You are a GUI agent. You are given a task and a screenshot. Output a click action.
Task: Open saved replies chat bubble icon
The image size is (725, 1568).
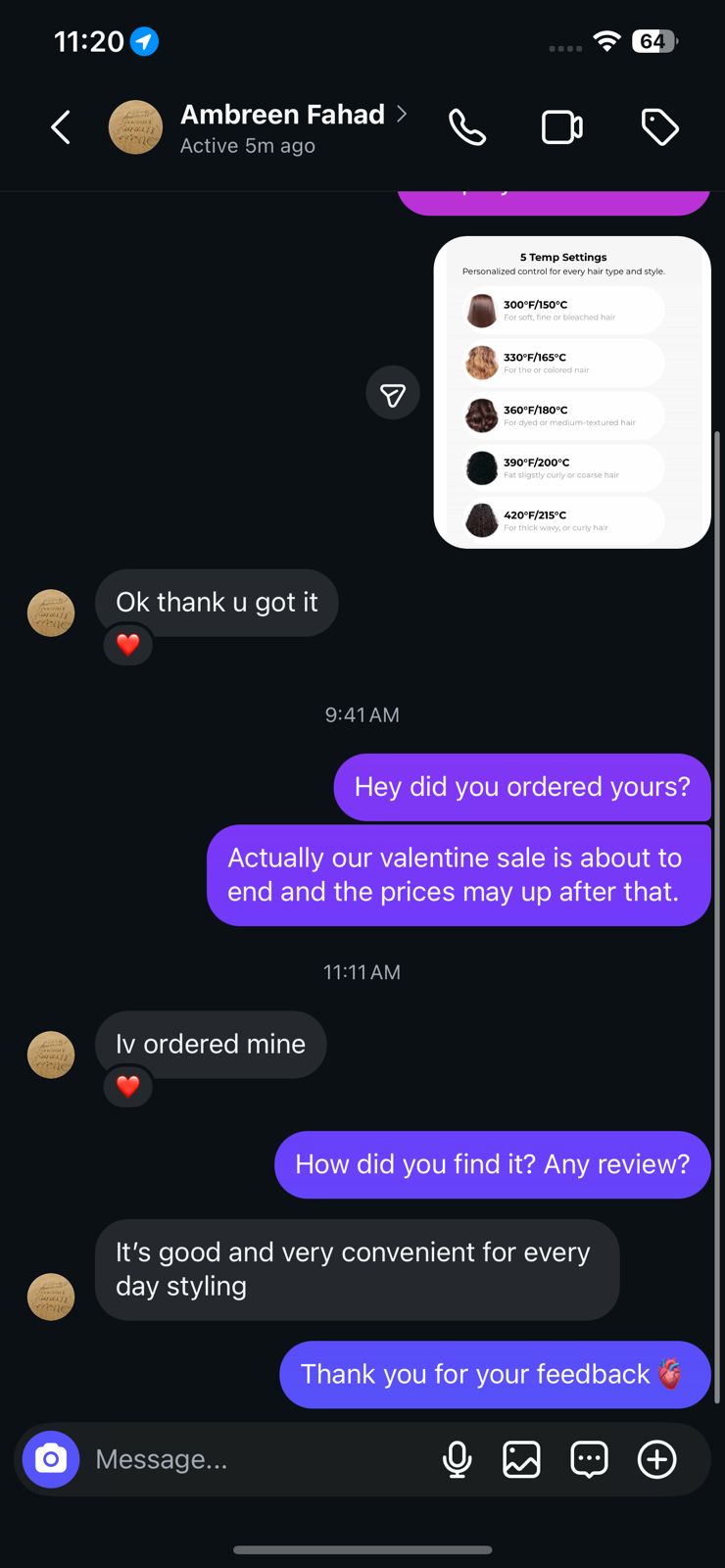[x=589, y=1459]
